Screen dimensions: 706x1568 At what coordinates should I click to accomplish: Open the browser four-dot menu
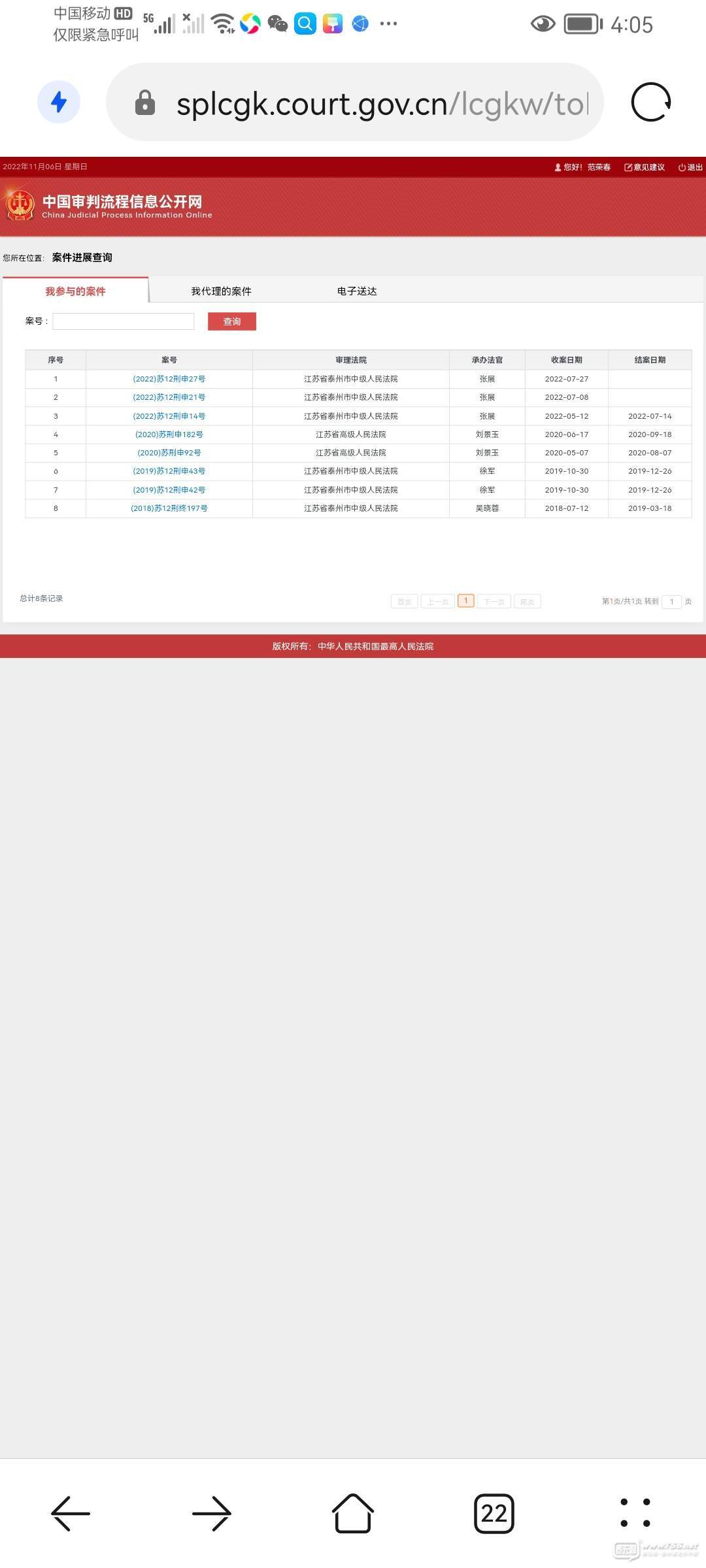pyautogui.click(x=635, y=1513)
